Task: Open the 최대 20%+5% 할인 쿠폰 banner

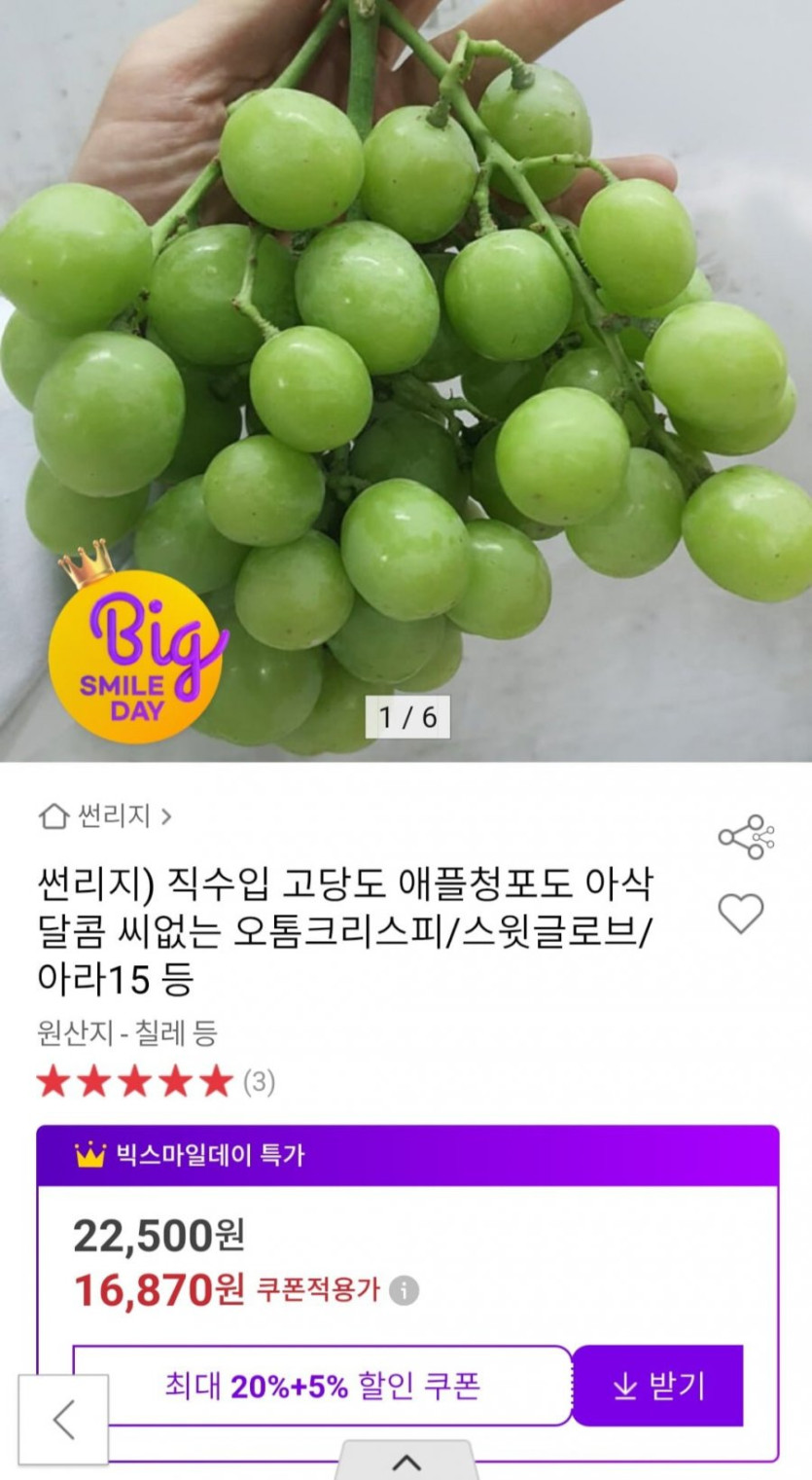Action: coord(322,1386)
